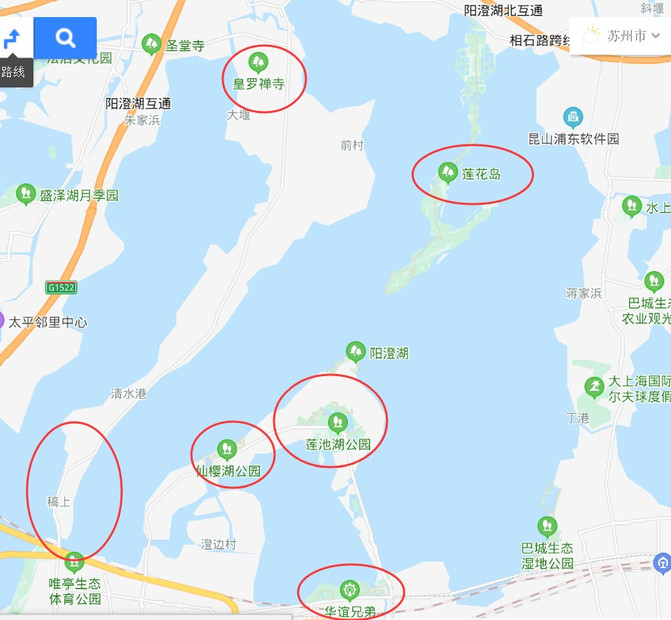Select the 唯亭生态体育公园 marker

(x=73, y=562)
